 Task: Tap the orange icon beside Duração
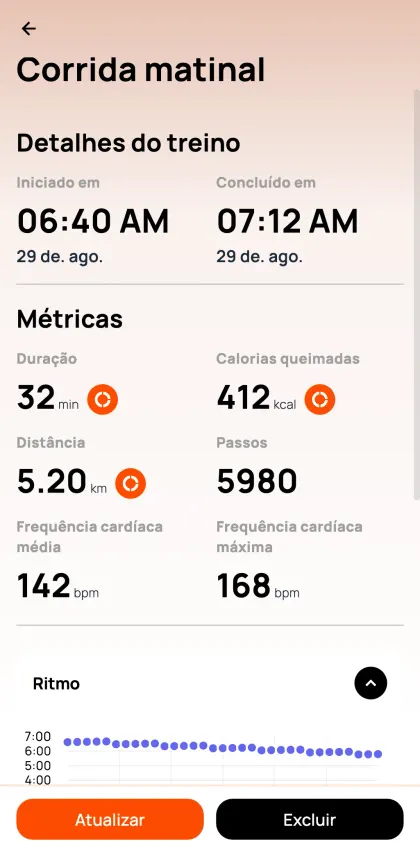tap(103, 399)
